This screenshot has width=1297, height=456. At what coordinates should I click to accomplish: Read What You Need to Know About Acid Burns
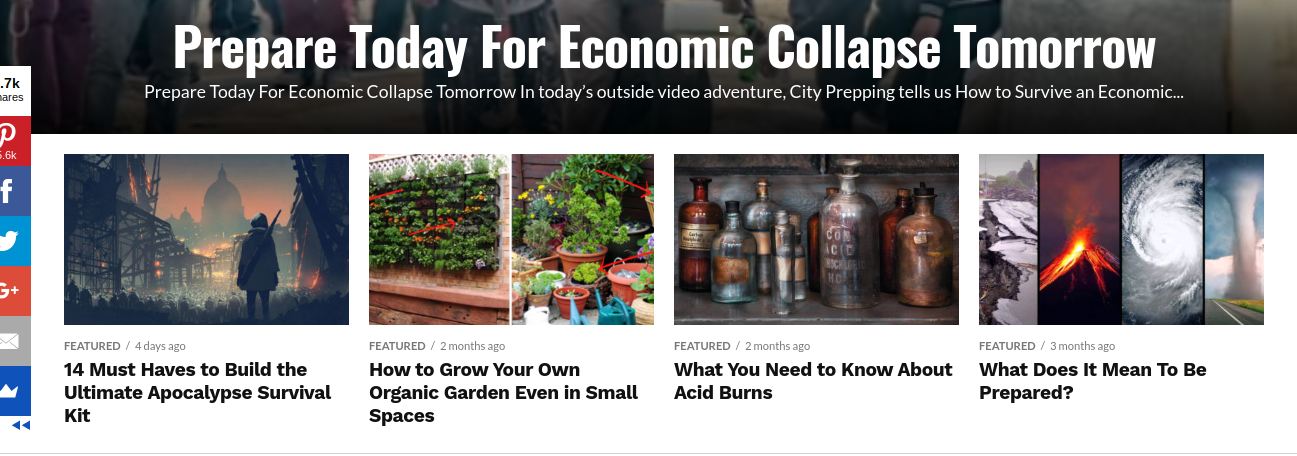[x=813, y=381]
